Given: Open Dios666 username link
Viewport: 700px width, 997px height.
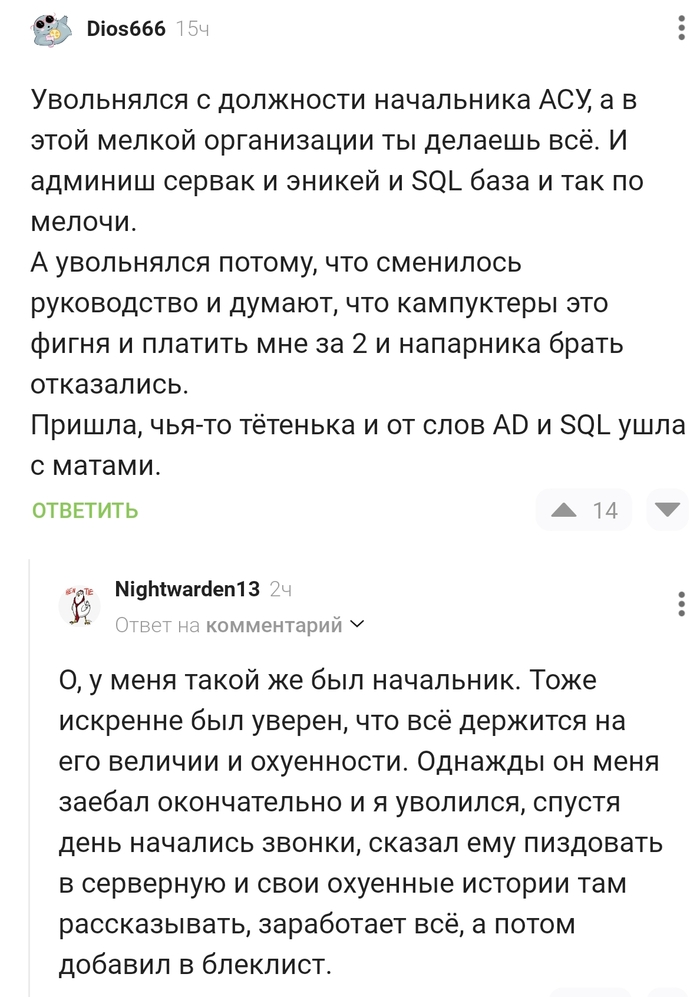Looking at the screenshot, I should [126, 29].
